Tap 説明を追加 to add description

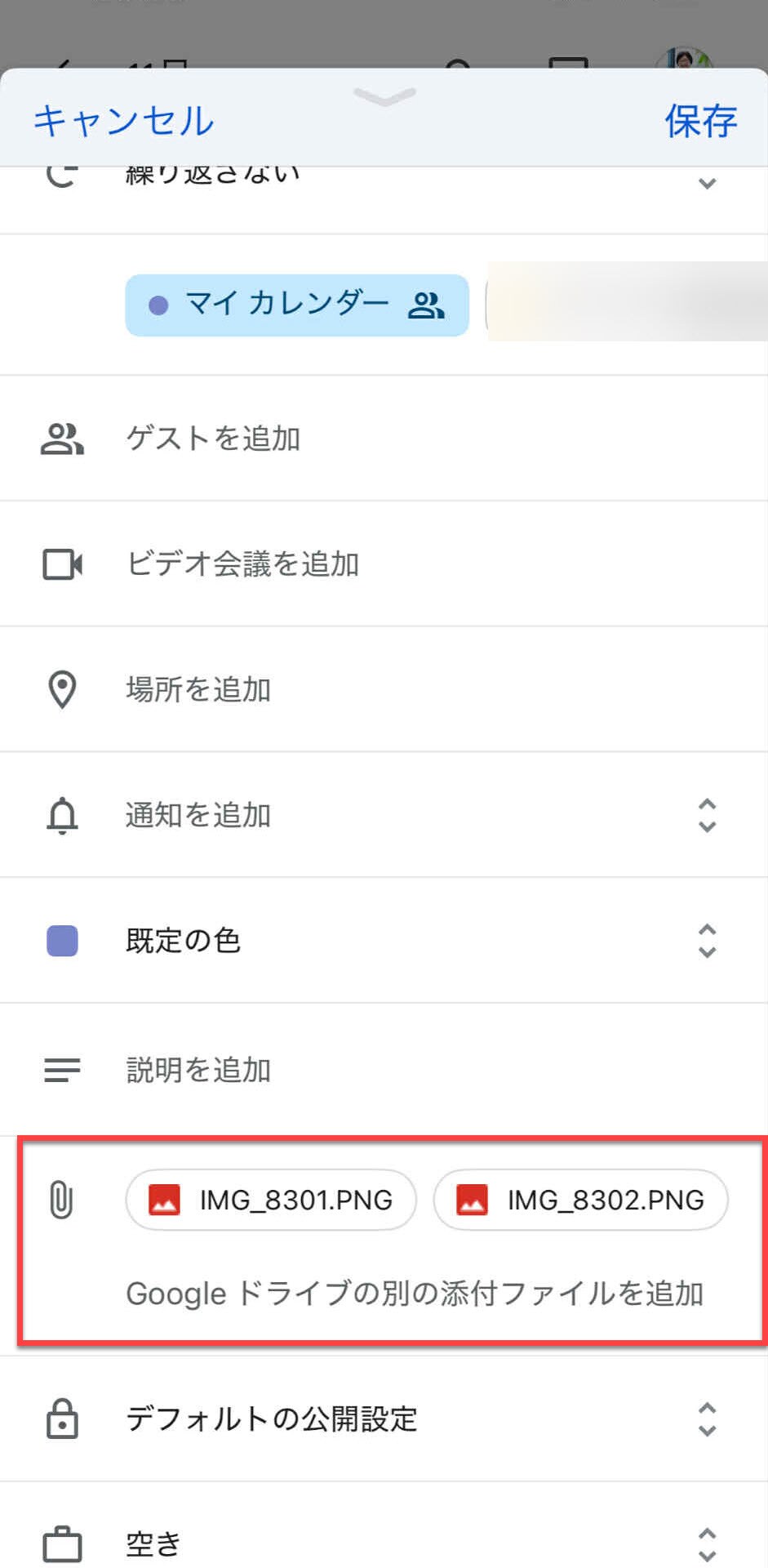[198, 1070]
